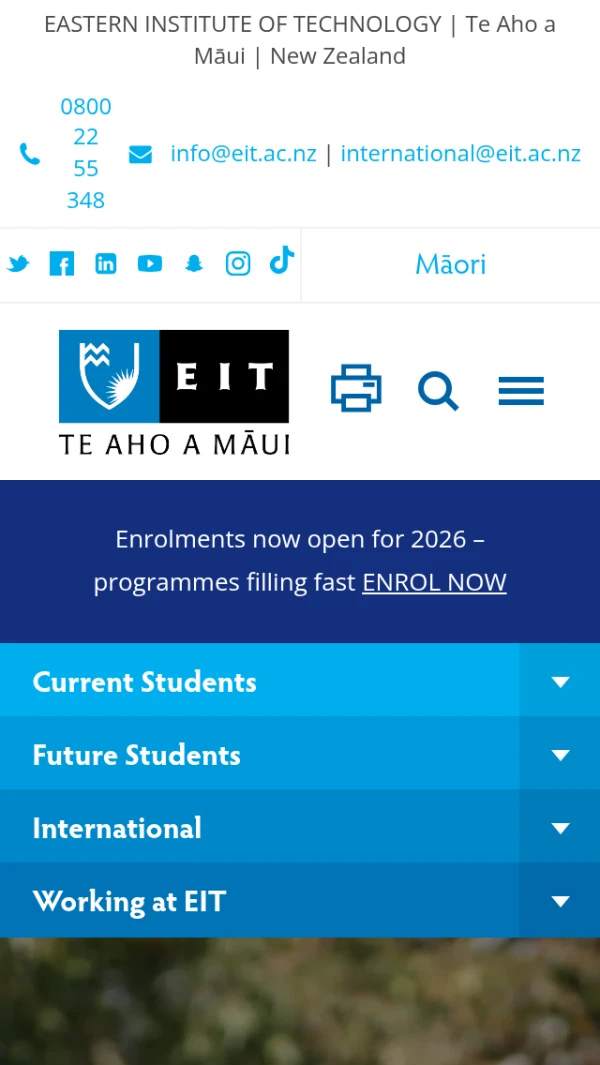
Task: Open the Snapchat icon link
Action: pyautogui.click(x=194, y=264)
